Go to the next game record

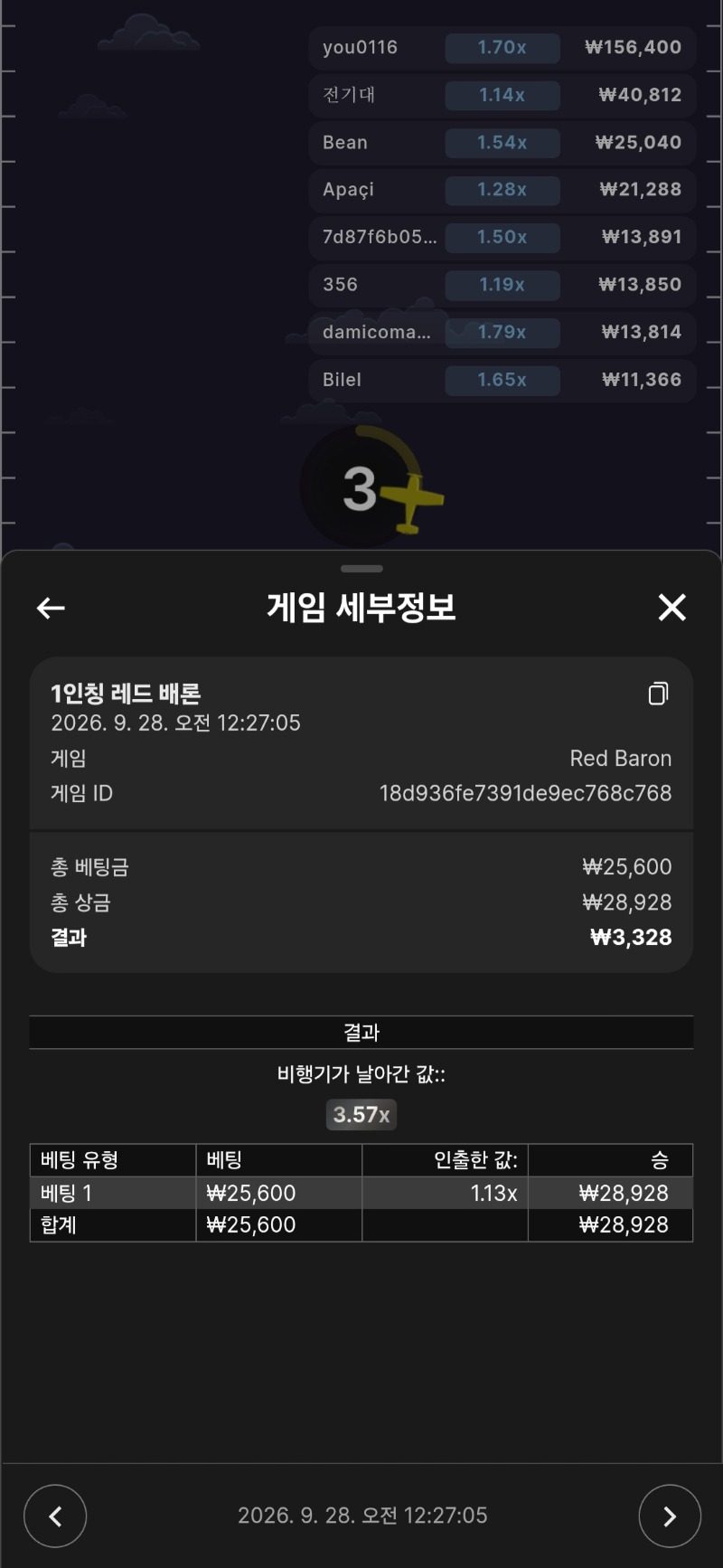(x=670, y=1516)
